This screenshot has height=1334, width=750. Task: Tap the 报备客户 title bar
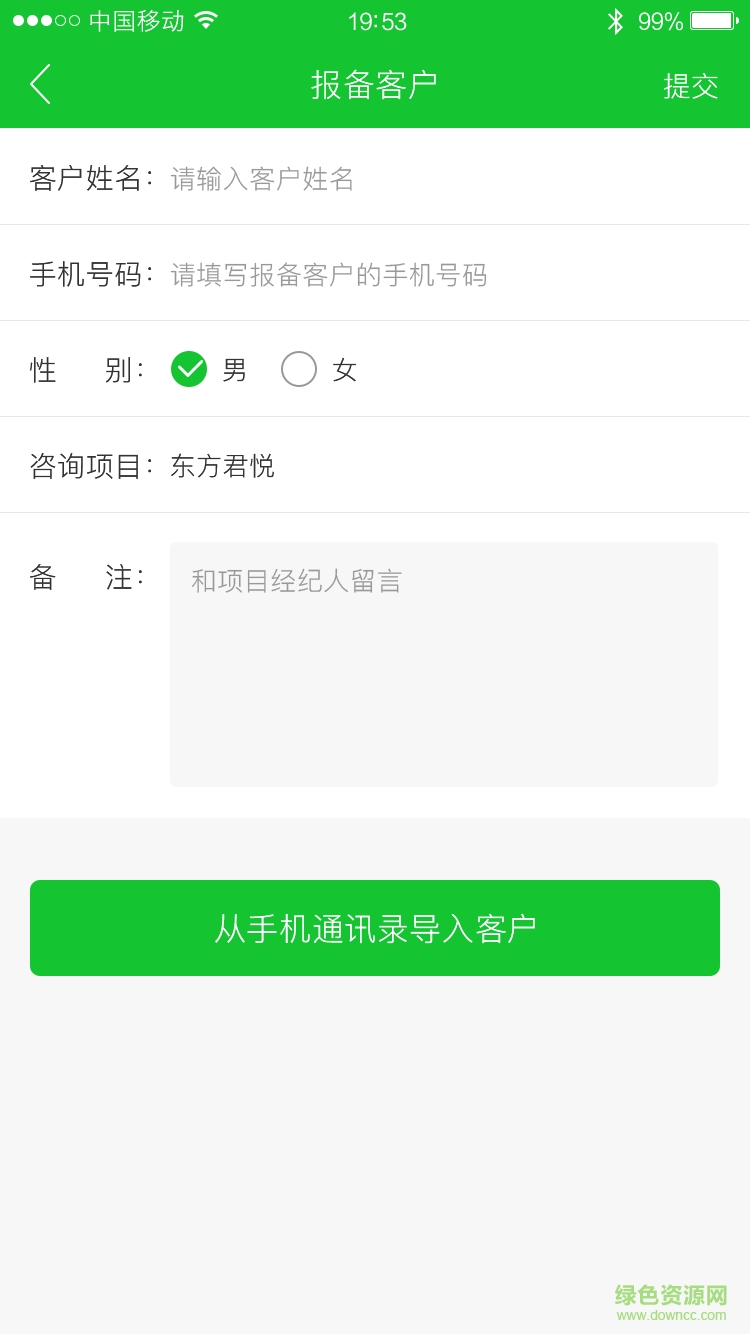pos(375,84)
